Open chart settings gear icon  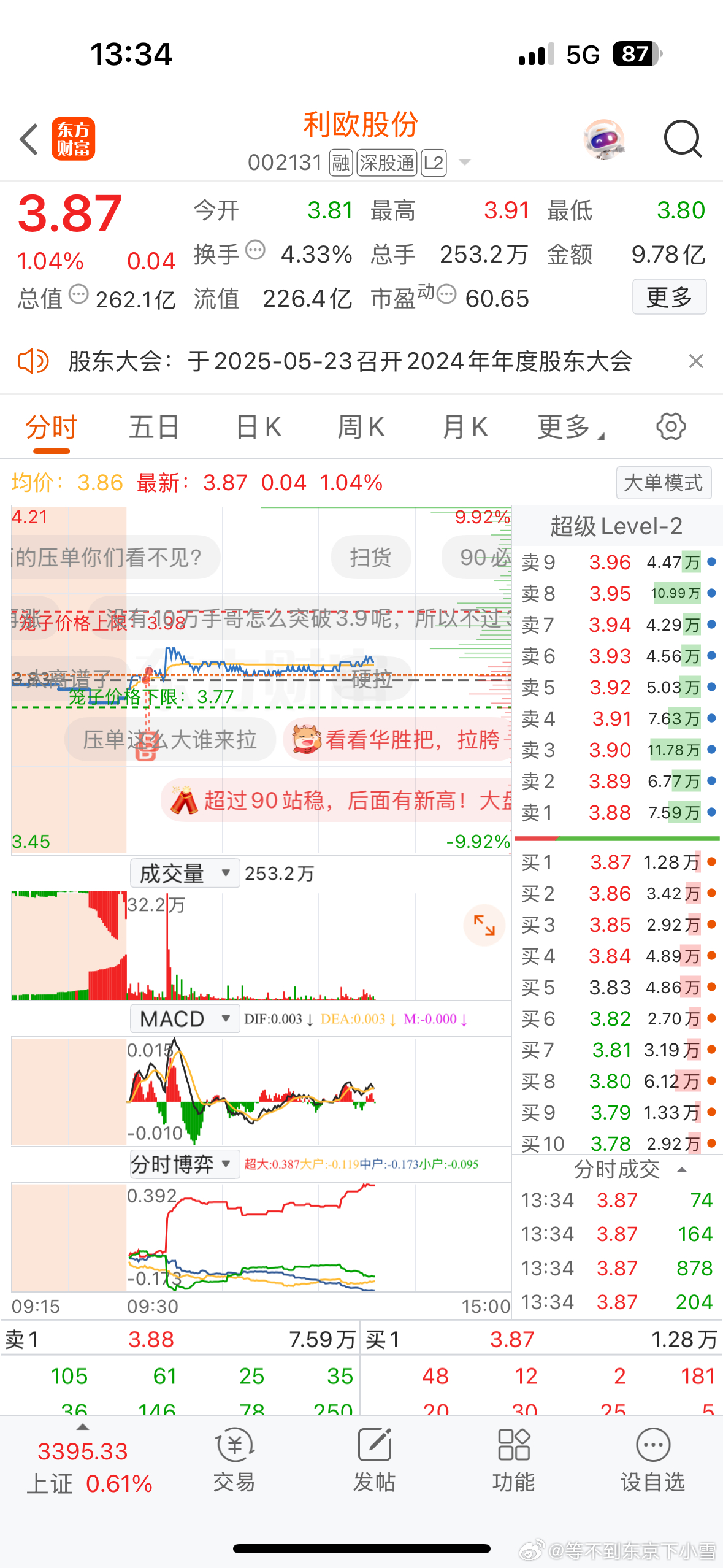(671, 426)
